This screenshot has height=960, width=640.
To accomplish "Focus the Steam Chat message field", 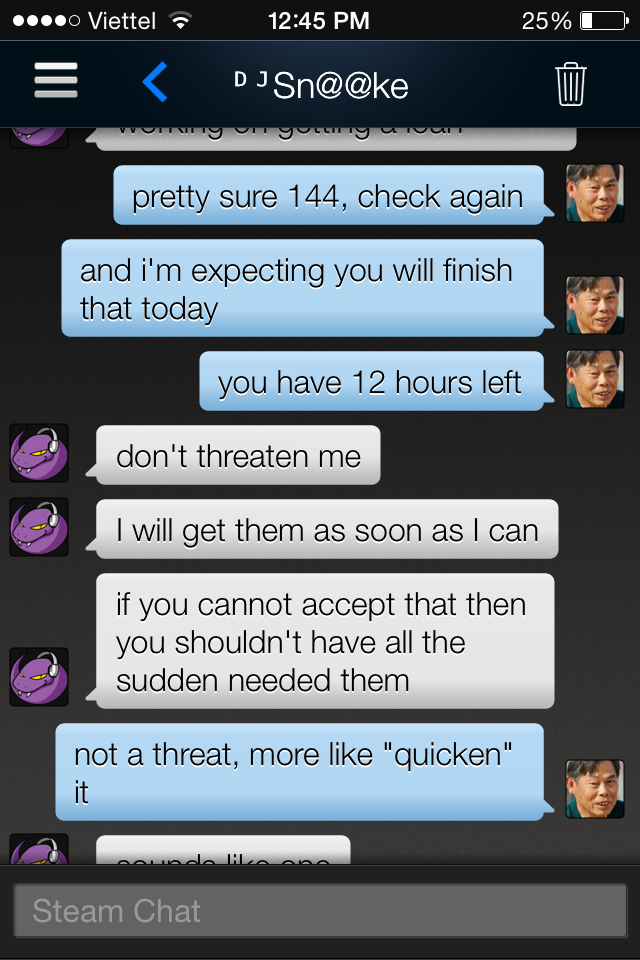I will tap(320, 911).
